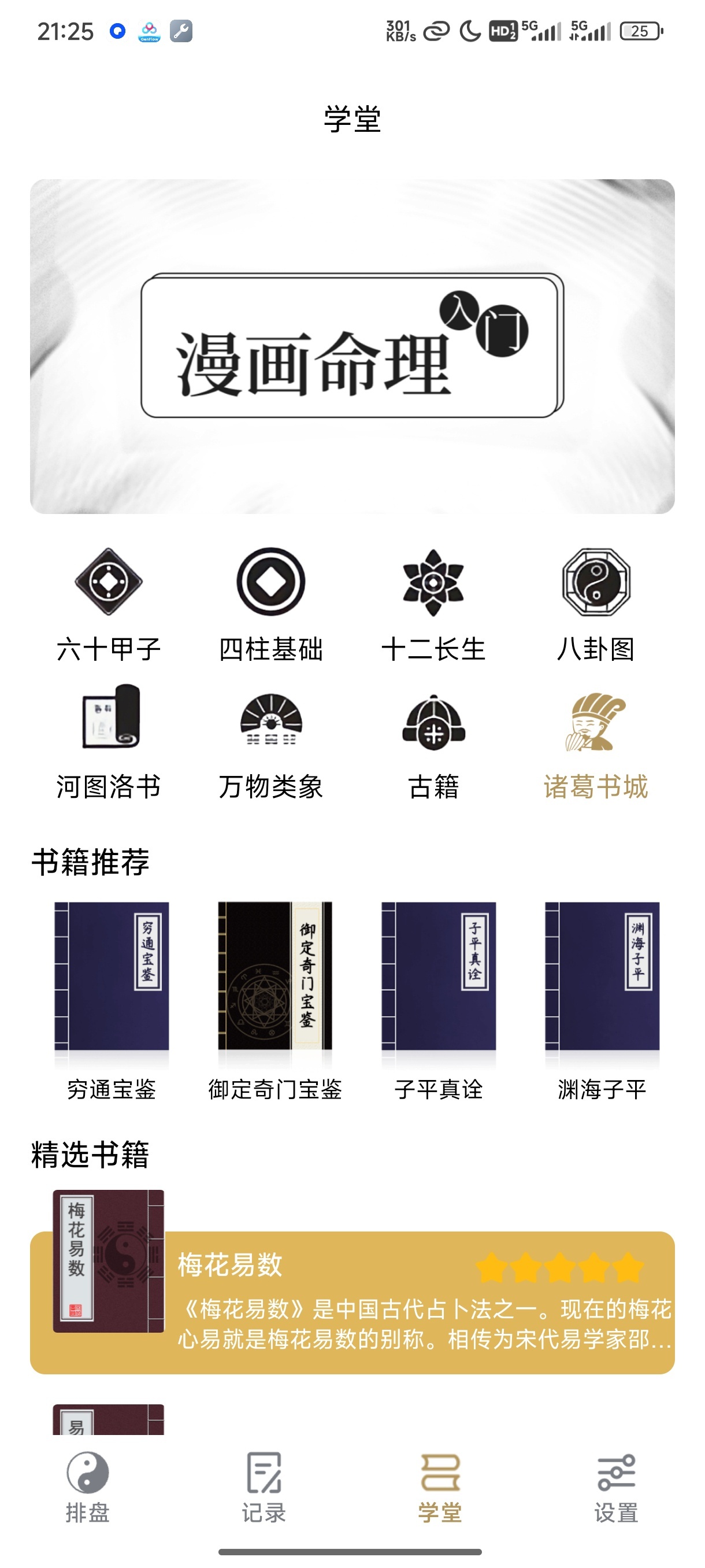Open 四柱基础 section
705x1568 pixels.
coord(271,605)
